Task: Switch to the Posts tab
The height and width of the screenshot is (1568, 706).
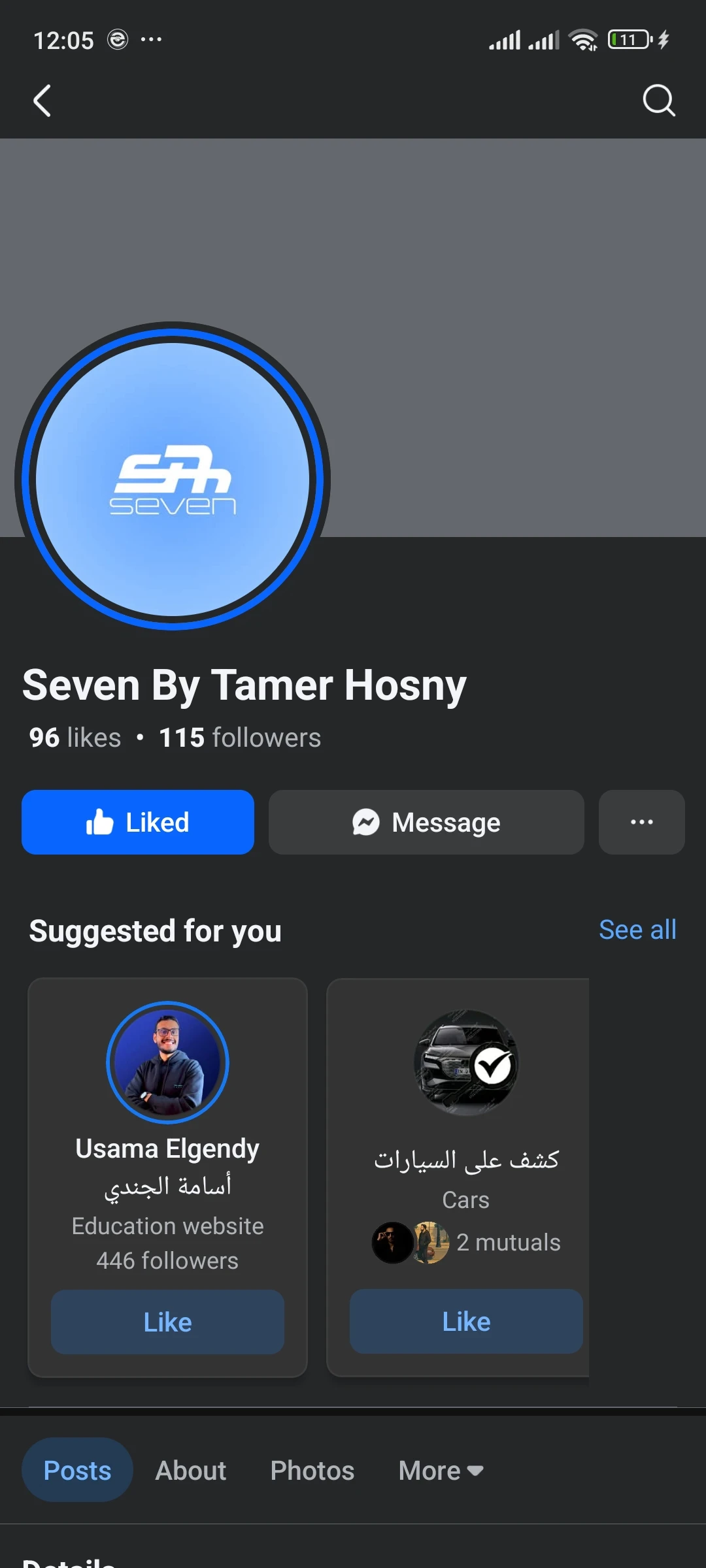Action: (x=77, y=1470)
